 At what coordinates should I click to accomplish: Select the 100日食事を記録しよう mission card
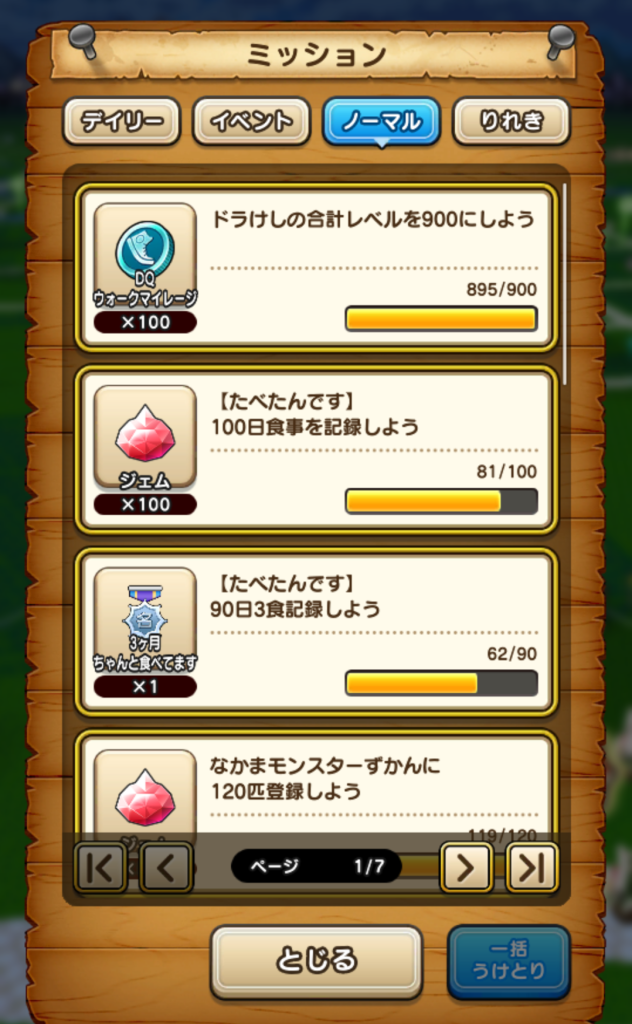[316, 449]
